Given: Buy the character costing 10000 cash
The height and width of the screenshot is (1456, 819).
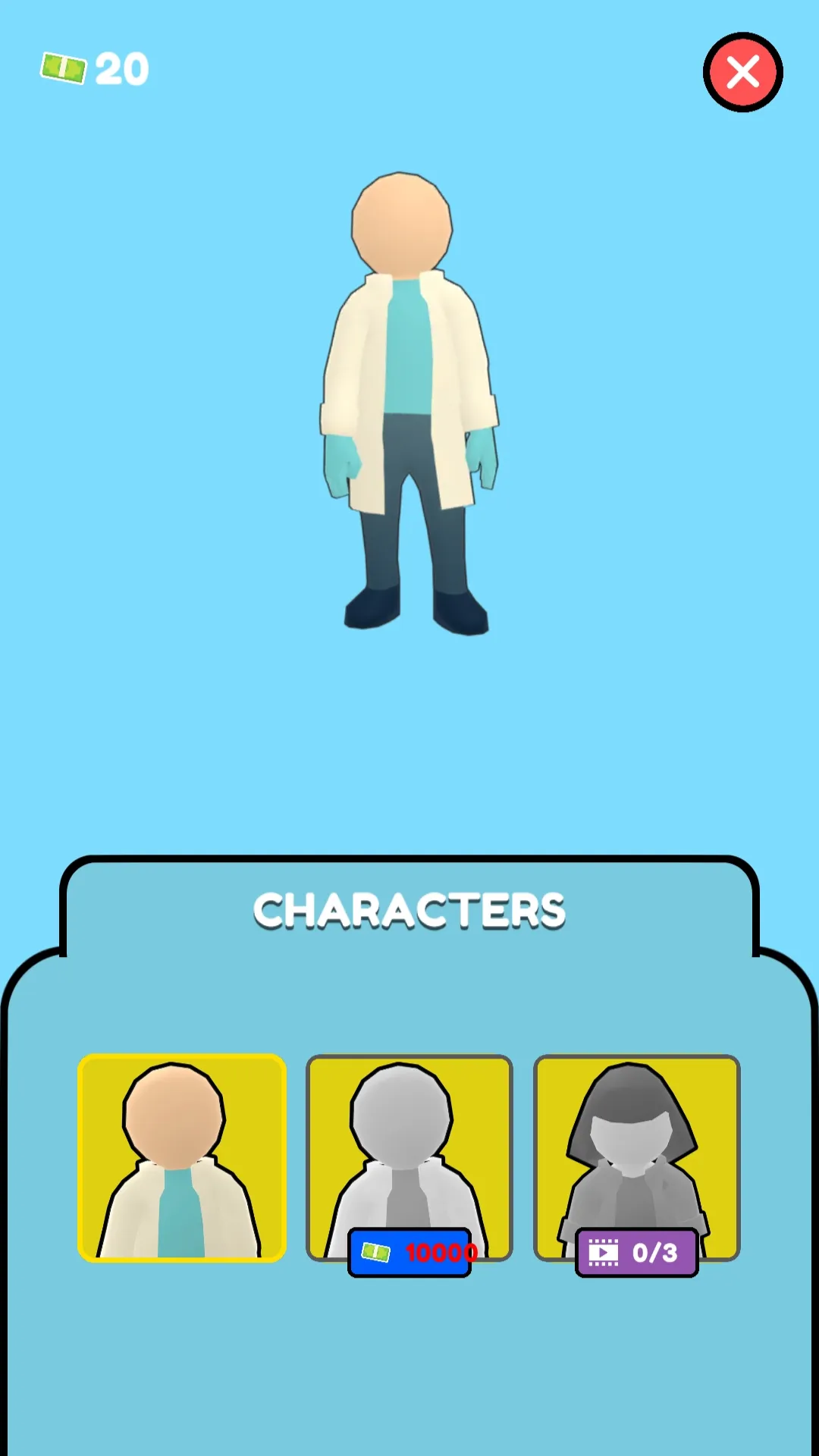Looking at the screenshot, I should [409, 1252].
